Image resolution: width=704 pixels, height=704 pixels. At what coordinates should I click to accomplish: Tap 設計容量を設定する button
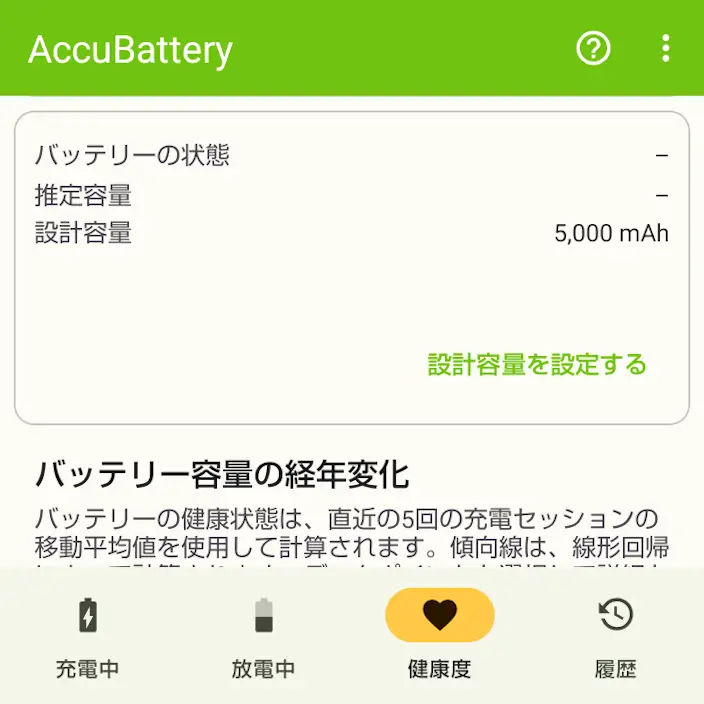(x=537, y=364)
